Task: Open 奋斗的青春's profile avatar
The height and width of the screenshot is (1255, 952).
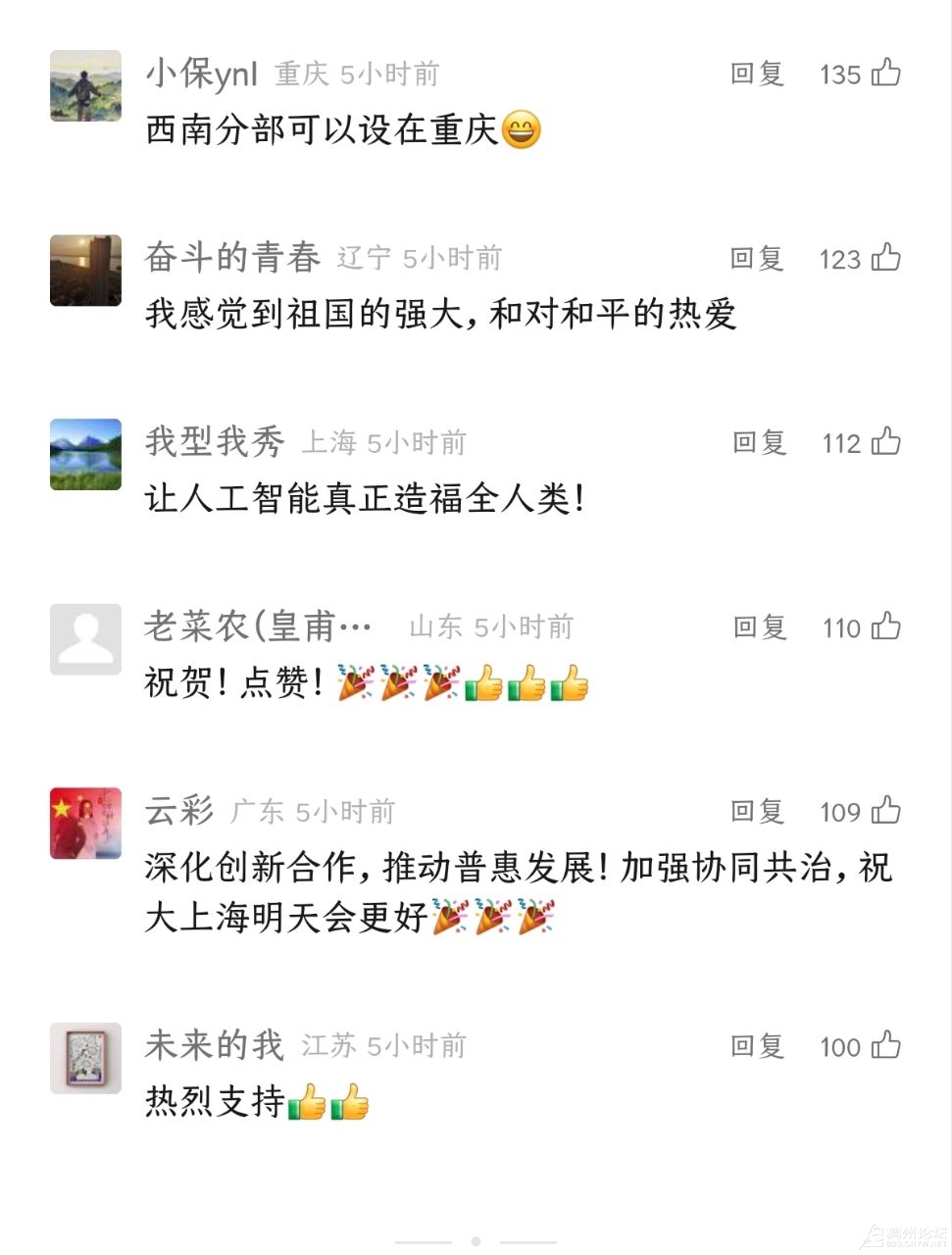Action: 85,270
